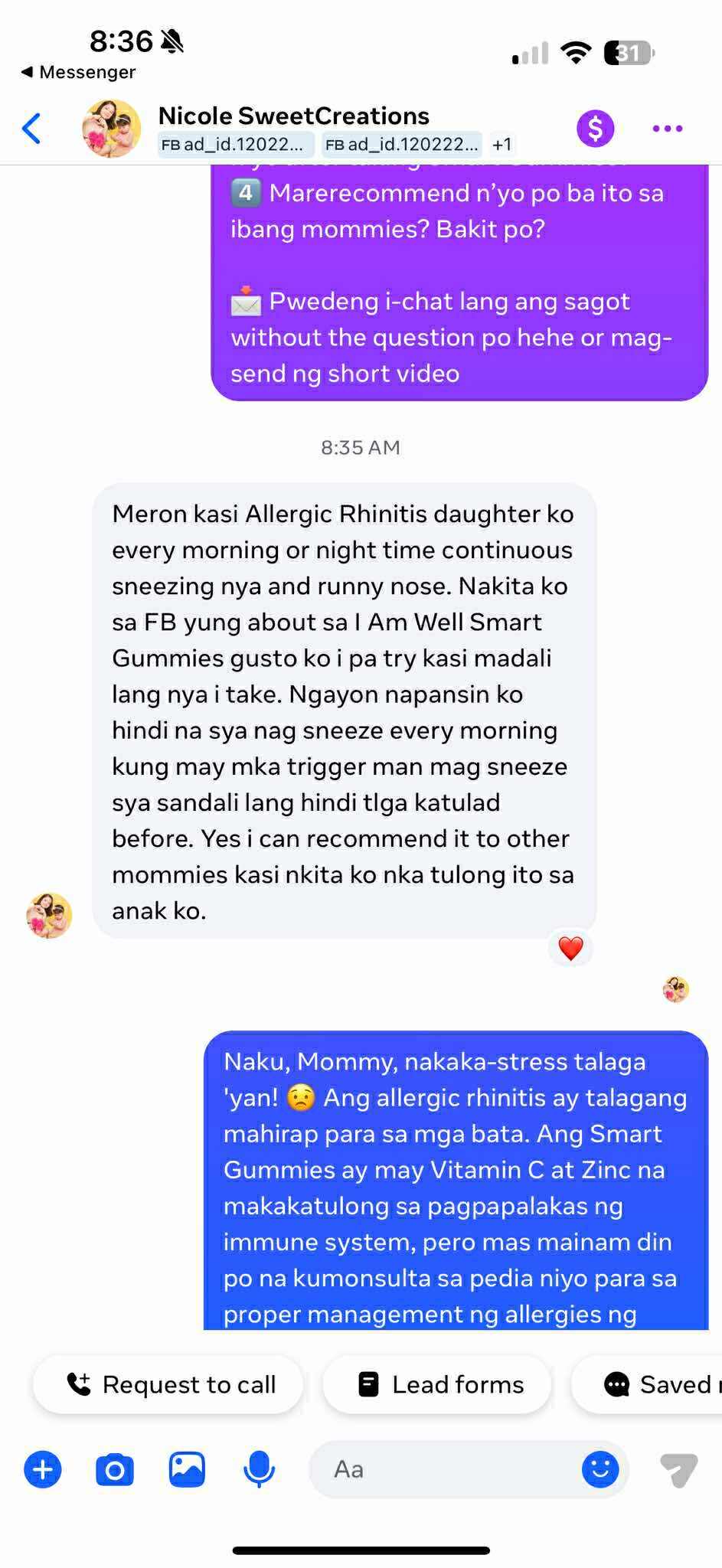Pick a photo from the gallery
This screenshot has width=722, height=1568.
pyautogui.click(x=187, y=1470)
